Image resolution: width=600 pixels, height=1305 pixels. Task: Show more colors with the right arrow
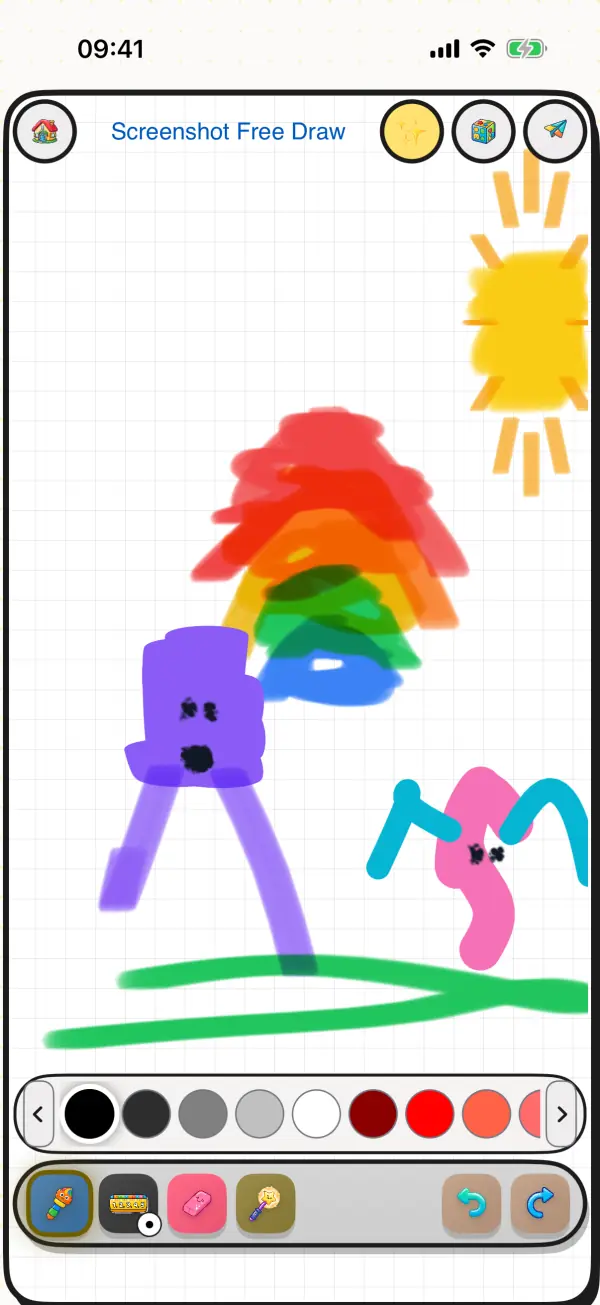tap(561, 1114)
